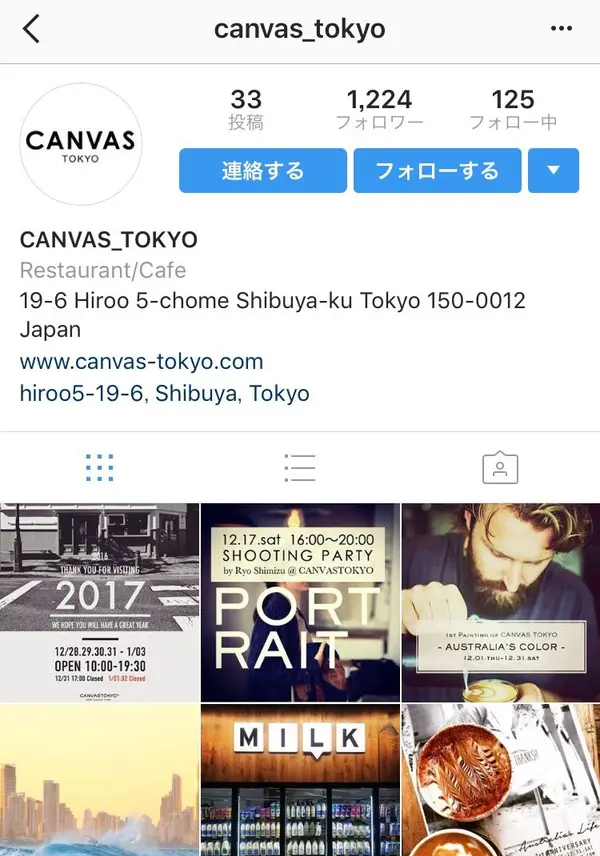Screen dimensions: 600x856
Task: Tap the 連絡する contact button
Action: 263,171
